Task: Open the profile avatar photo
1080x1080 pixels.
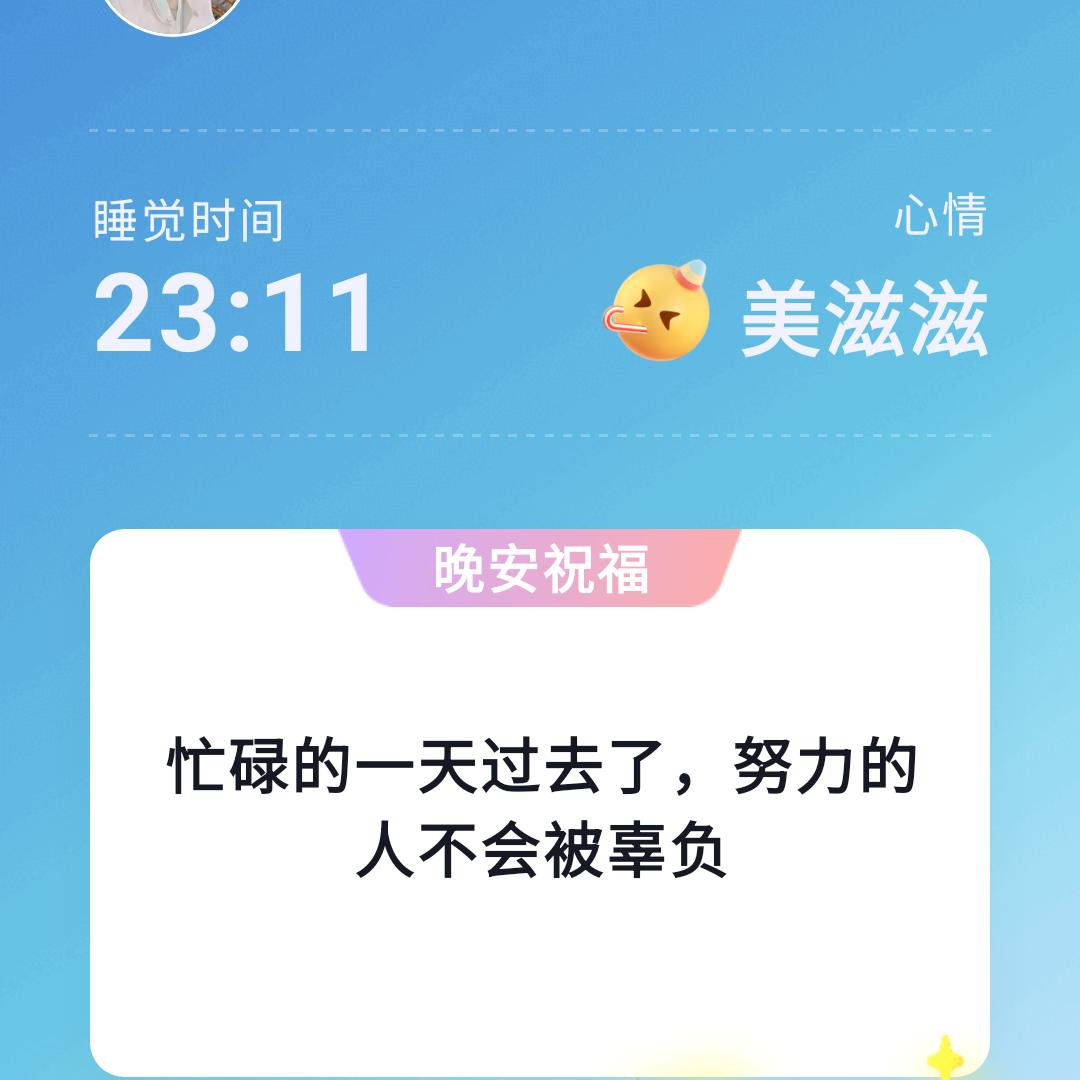Action: (x=173, y=14)
